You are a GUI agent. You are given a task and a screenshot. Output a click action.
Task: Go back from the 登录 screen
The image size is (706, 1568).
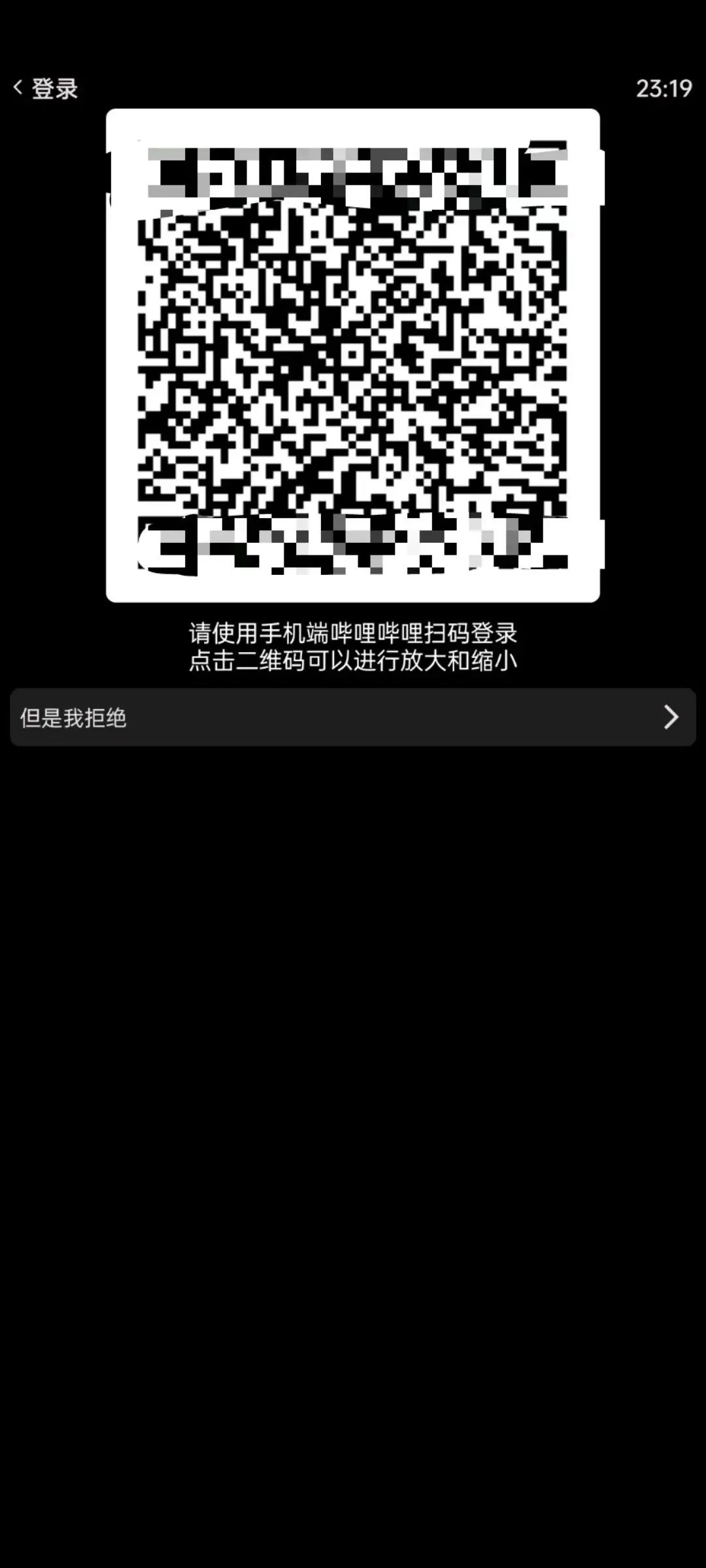click(20, 88)
